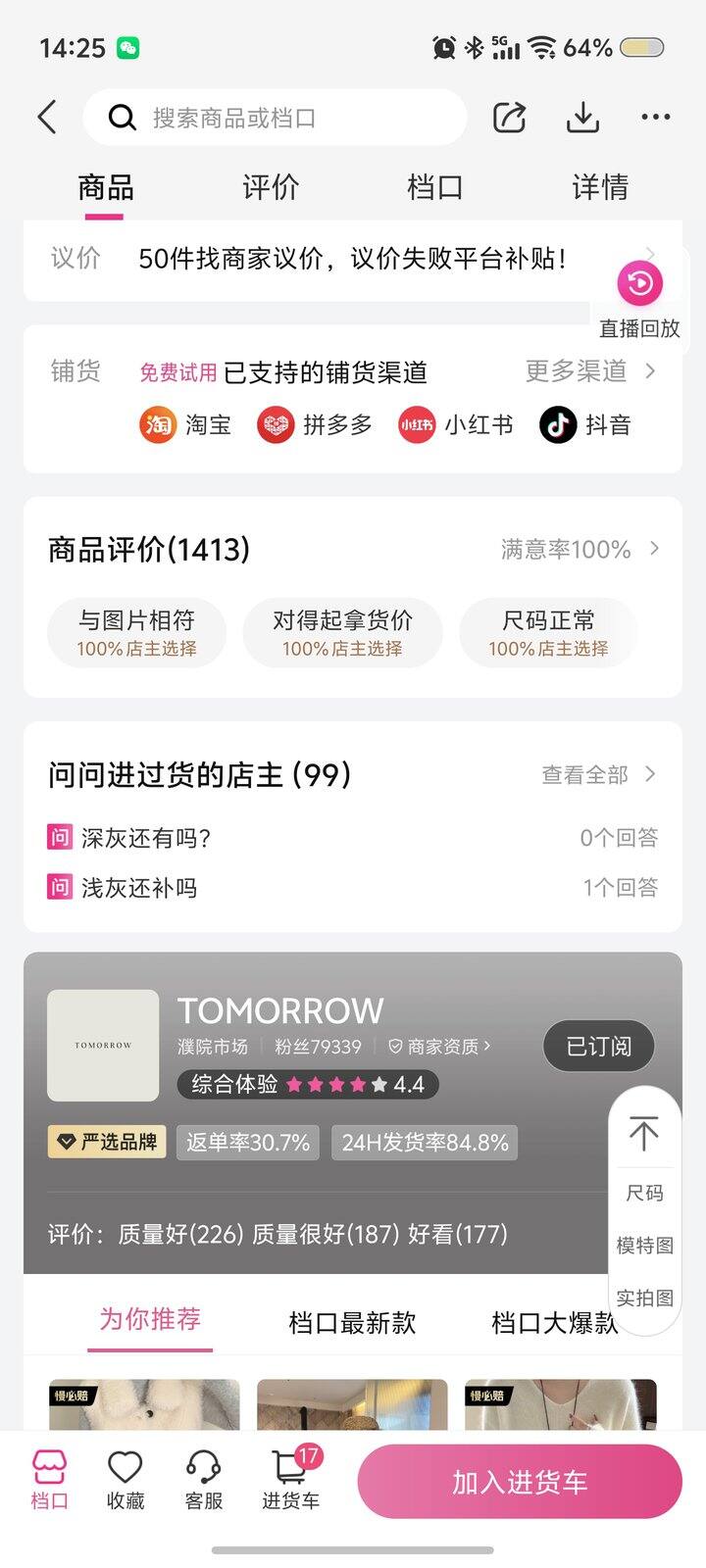The image size is (706, 1568).
Task: Share this product page
Action: tap(509, 118)
